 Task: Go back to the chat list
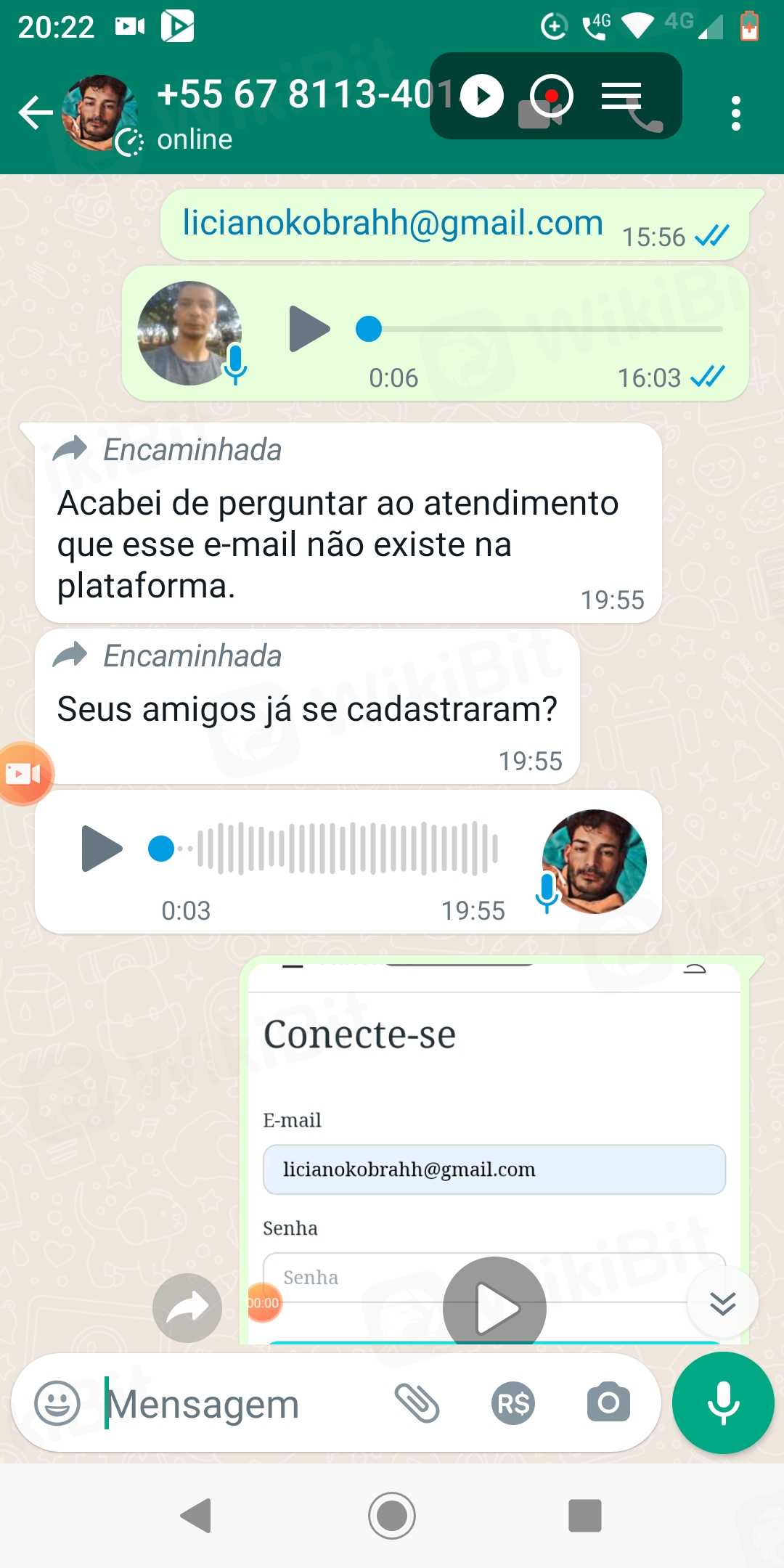point(35,113)
